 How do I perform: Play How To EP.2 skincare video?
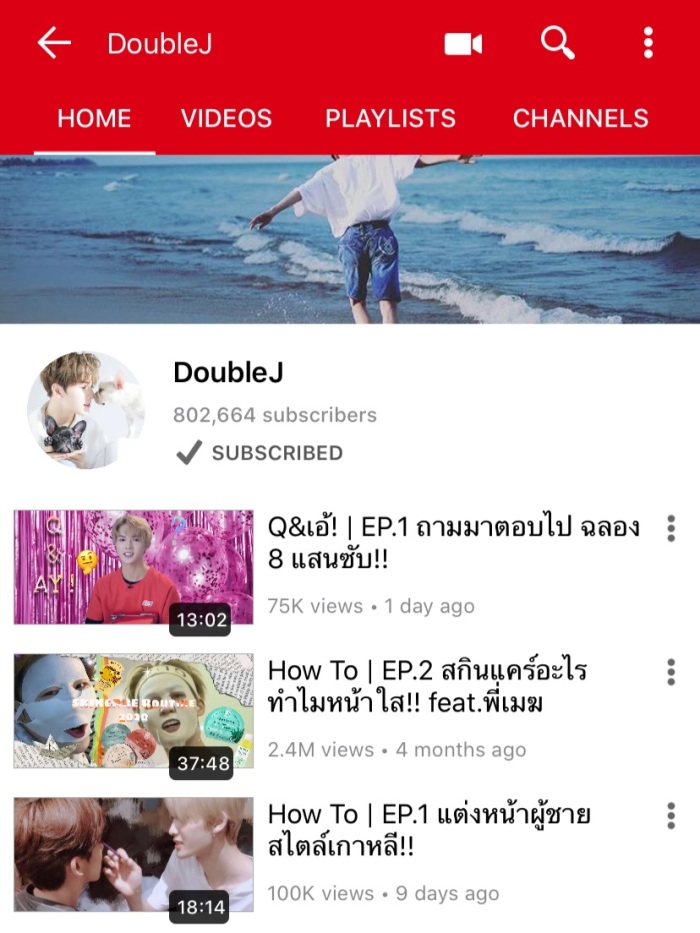133,711
